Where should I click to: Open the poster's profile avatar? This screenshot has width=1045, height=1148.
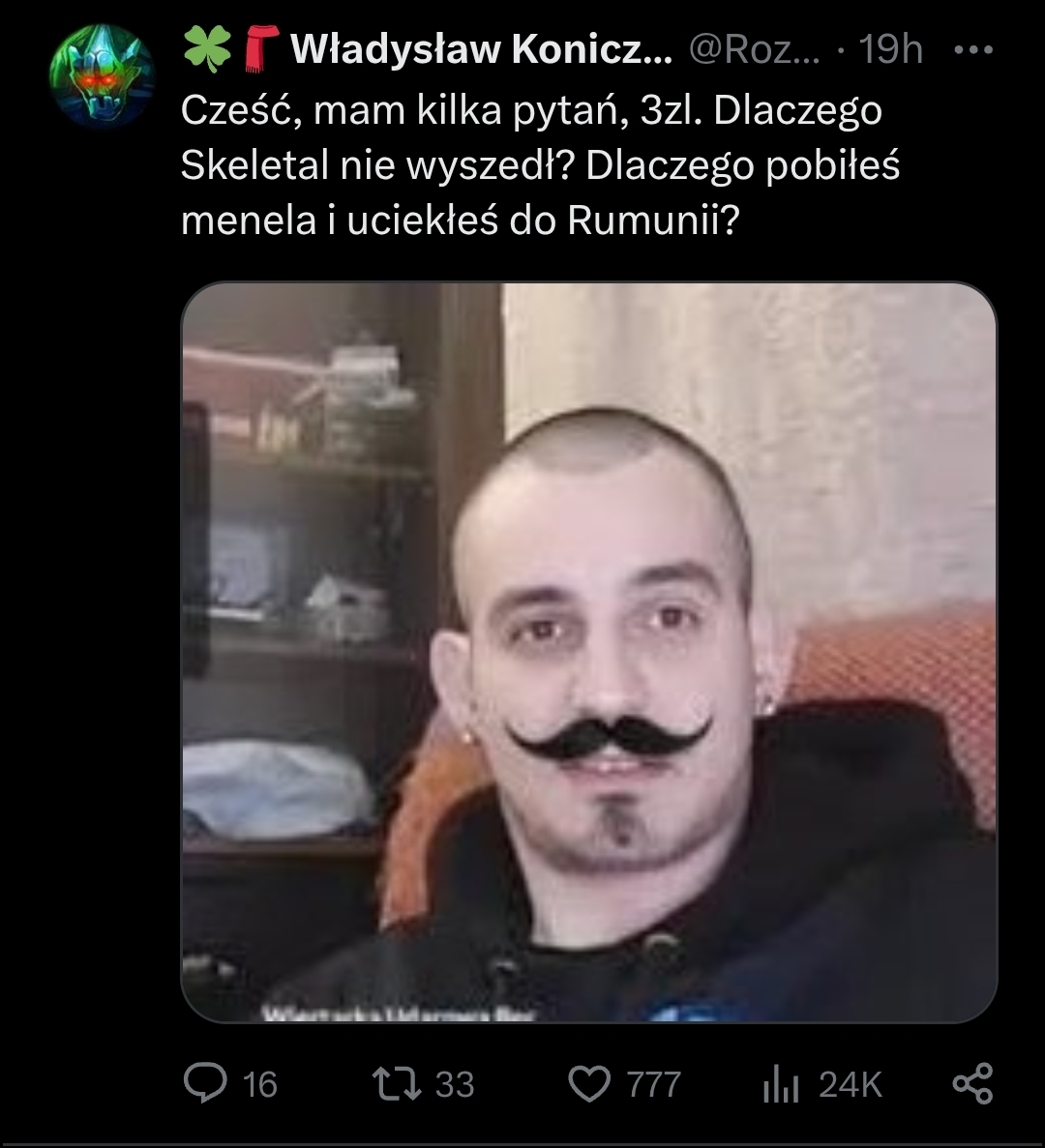click(x=102, y=76)
